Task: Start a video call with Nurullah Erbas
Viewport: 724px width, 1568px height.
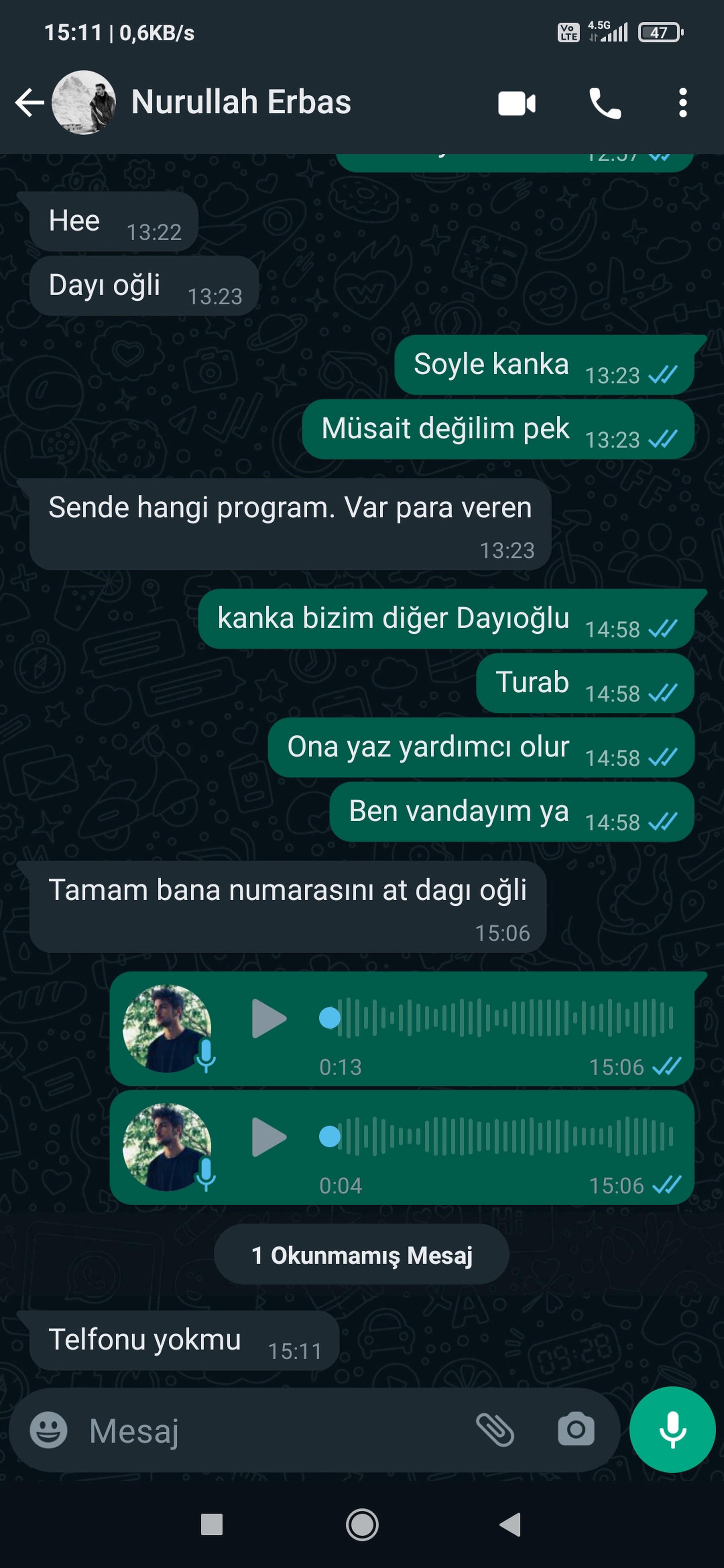Action: tap(516, 103)
